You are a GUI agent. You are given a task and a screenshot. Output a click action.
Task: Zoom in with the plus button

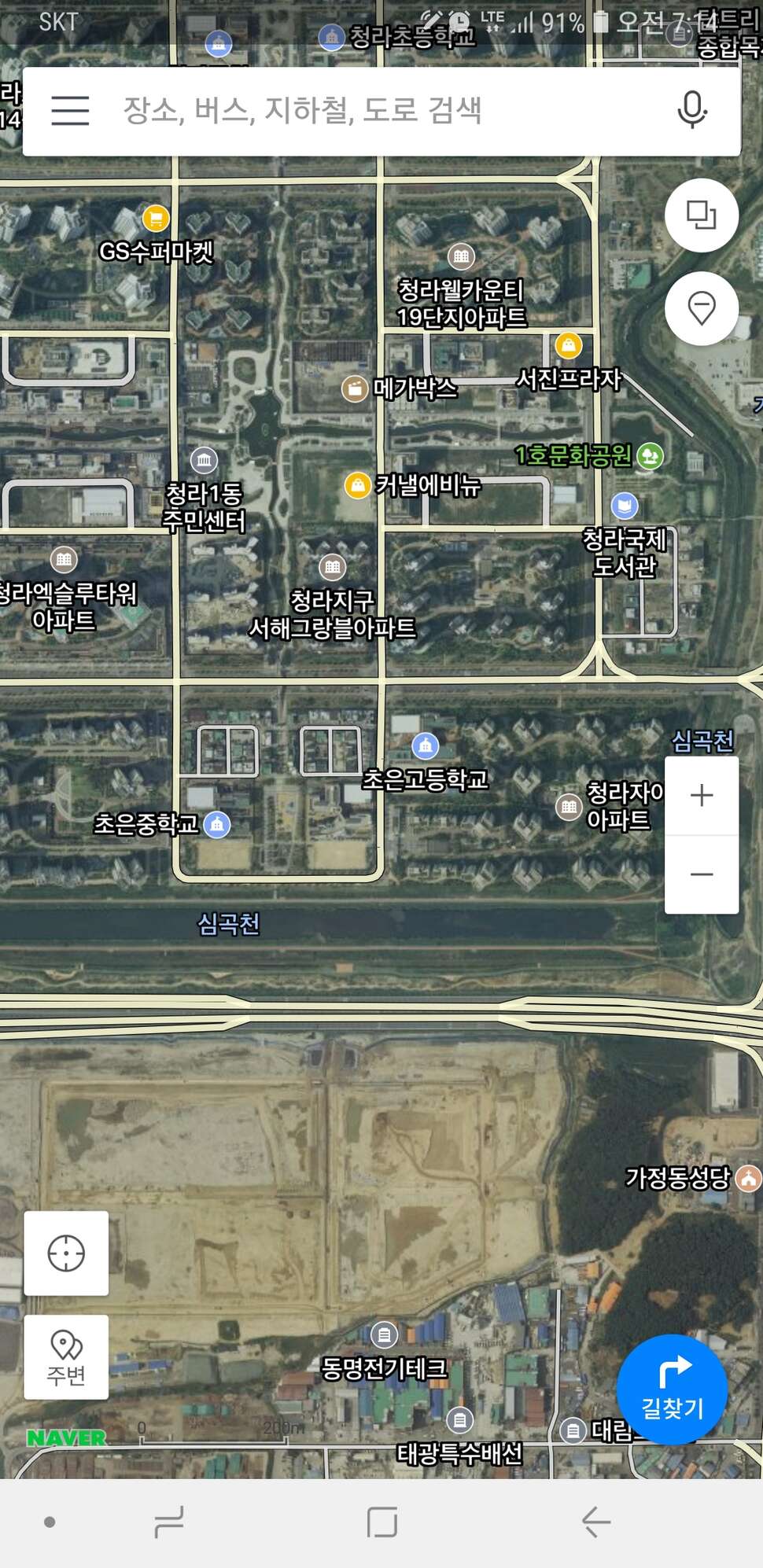(x=702, y=796)
